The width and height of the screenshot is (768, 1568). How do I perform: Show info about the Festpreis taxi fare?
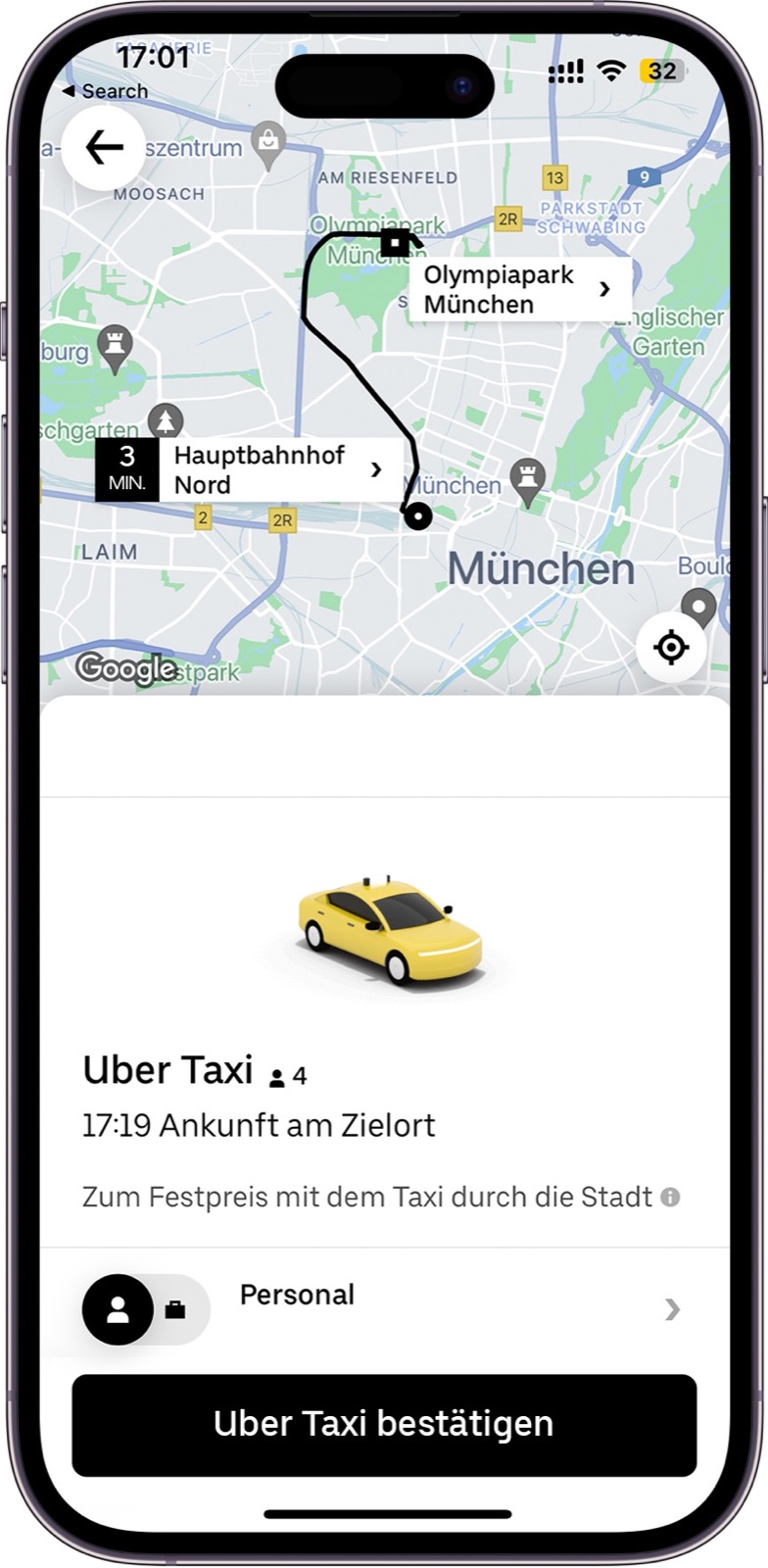tap(670, 1197)
